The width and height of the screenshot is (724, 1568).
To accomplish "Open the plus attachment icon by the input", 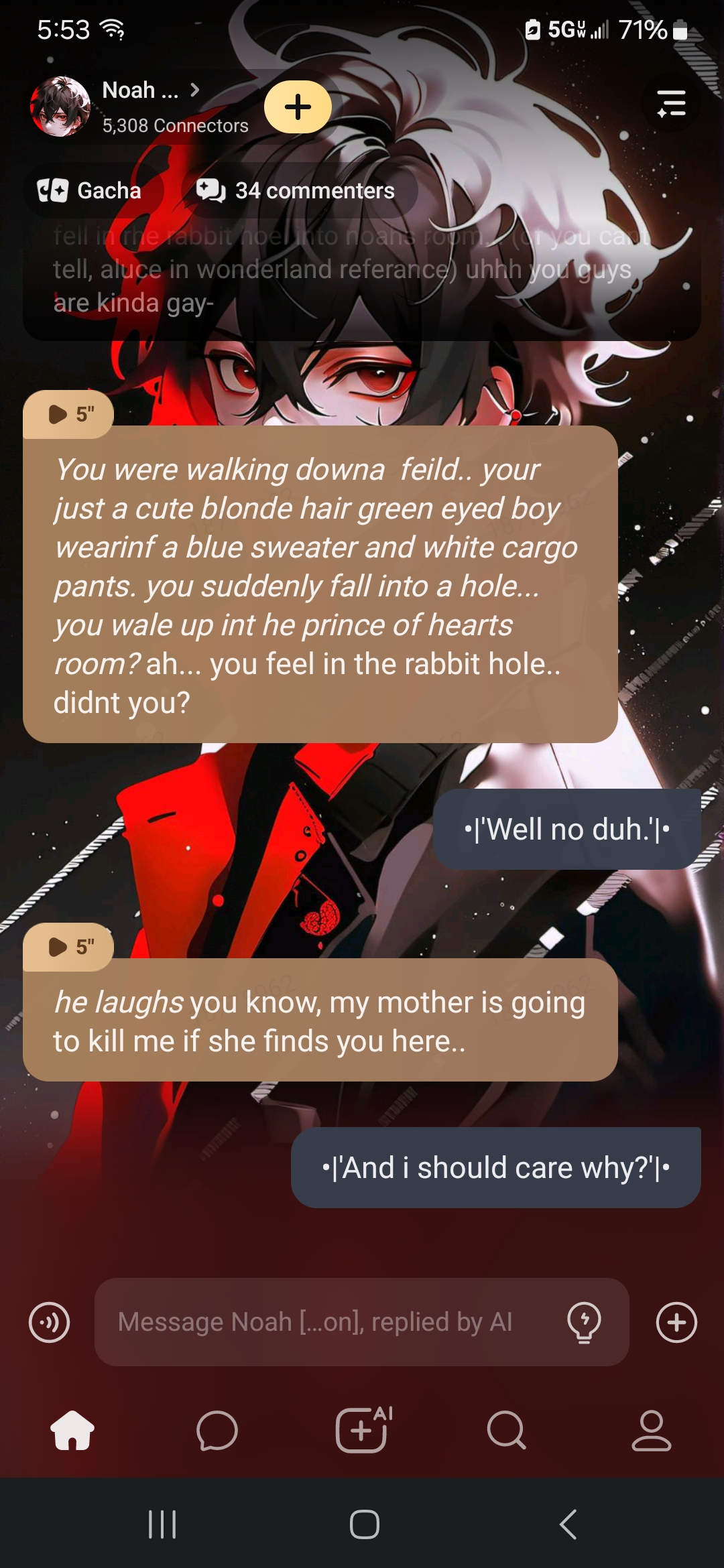I will click(676, 1322).
